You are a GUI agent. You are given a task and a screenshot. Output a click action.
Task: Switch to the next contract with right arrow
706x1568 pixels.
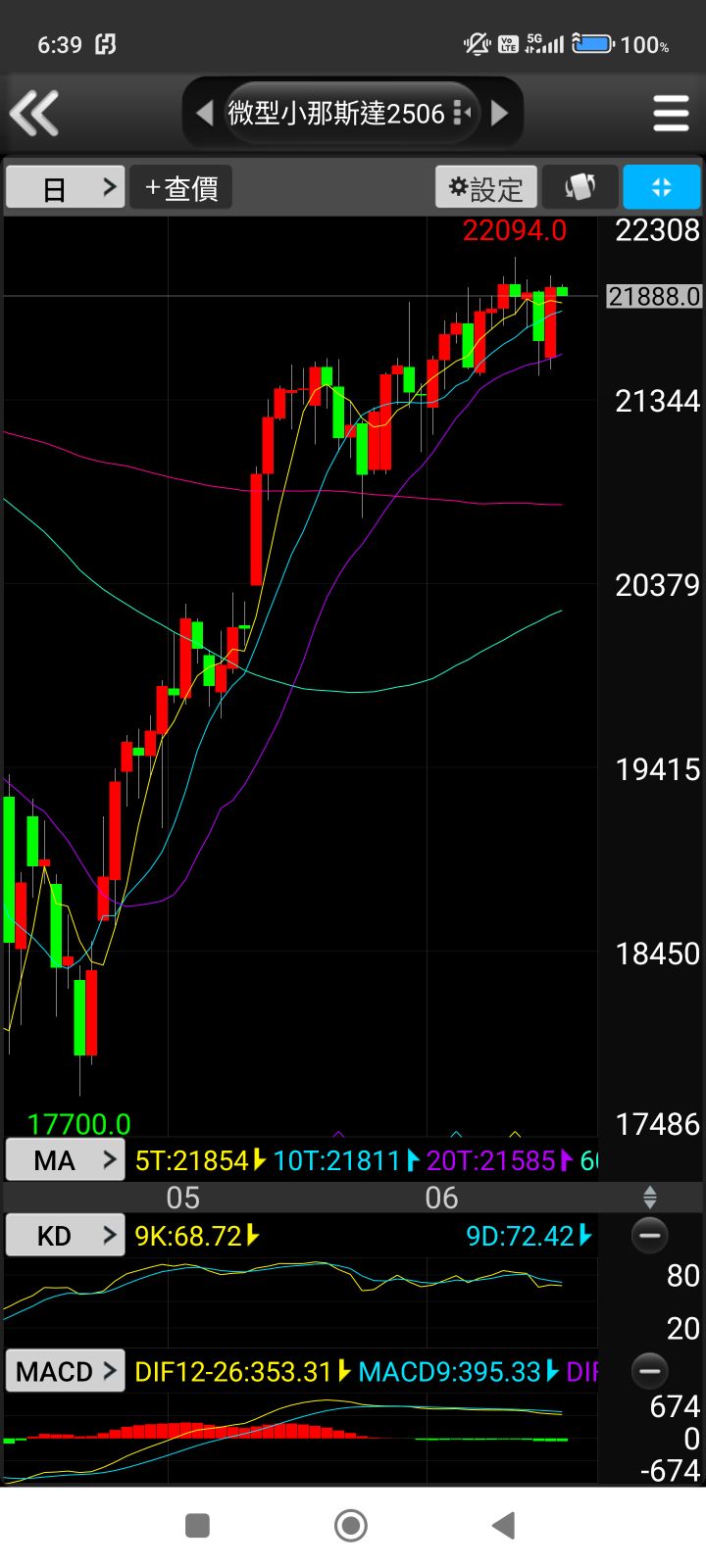(x=499, y=114)
